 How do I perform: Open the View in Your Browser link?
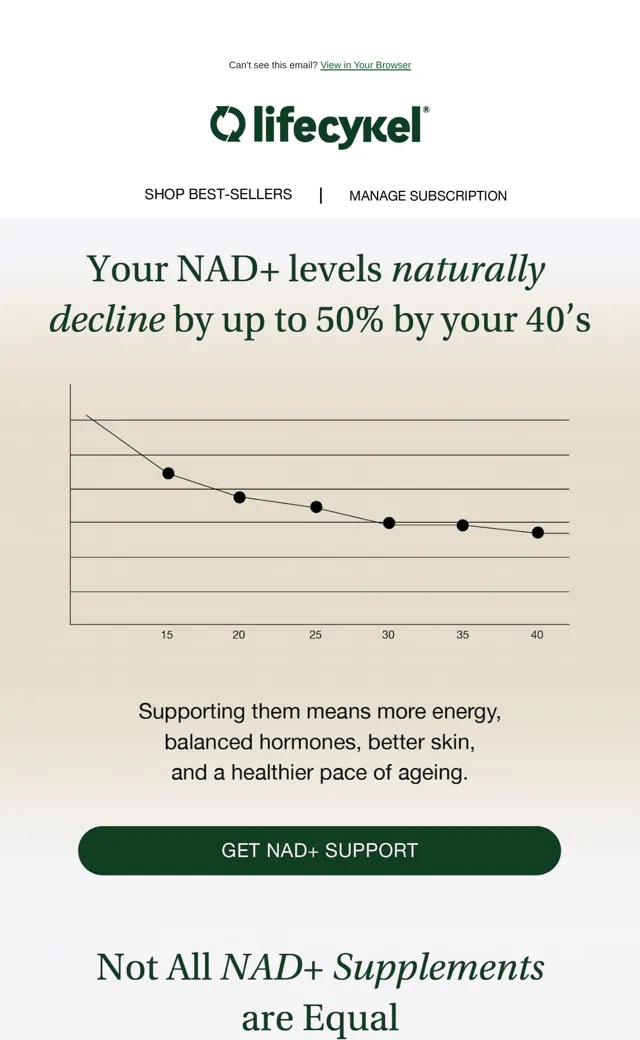[365, 65]
